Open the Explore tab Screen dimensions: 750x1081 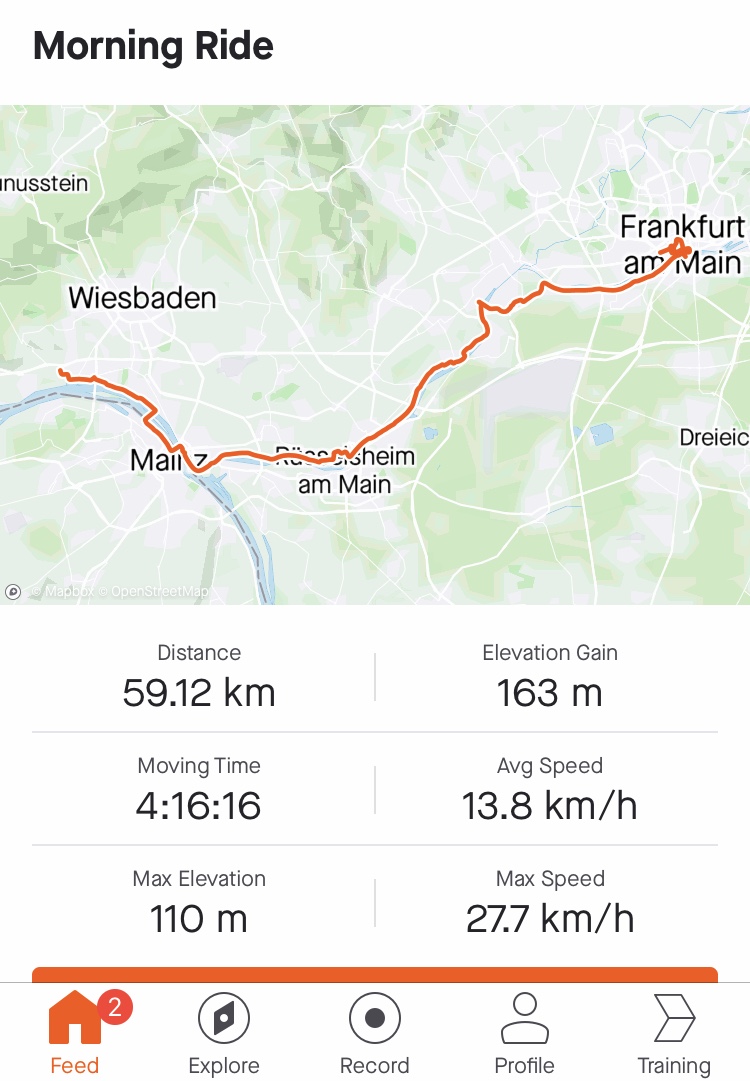224,1034
